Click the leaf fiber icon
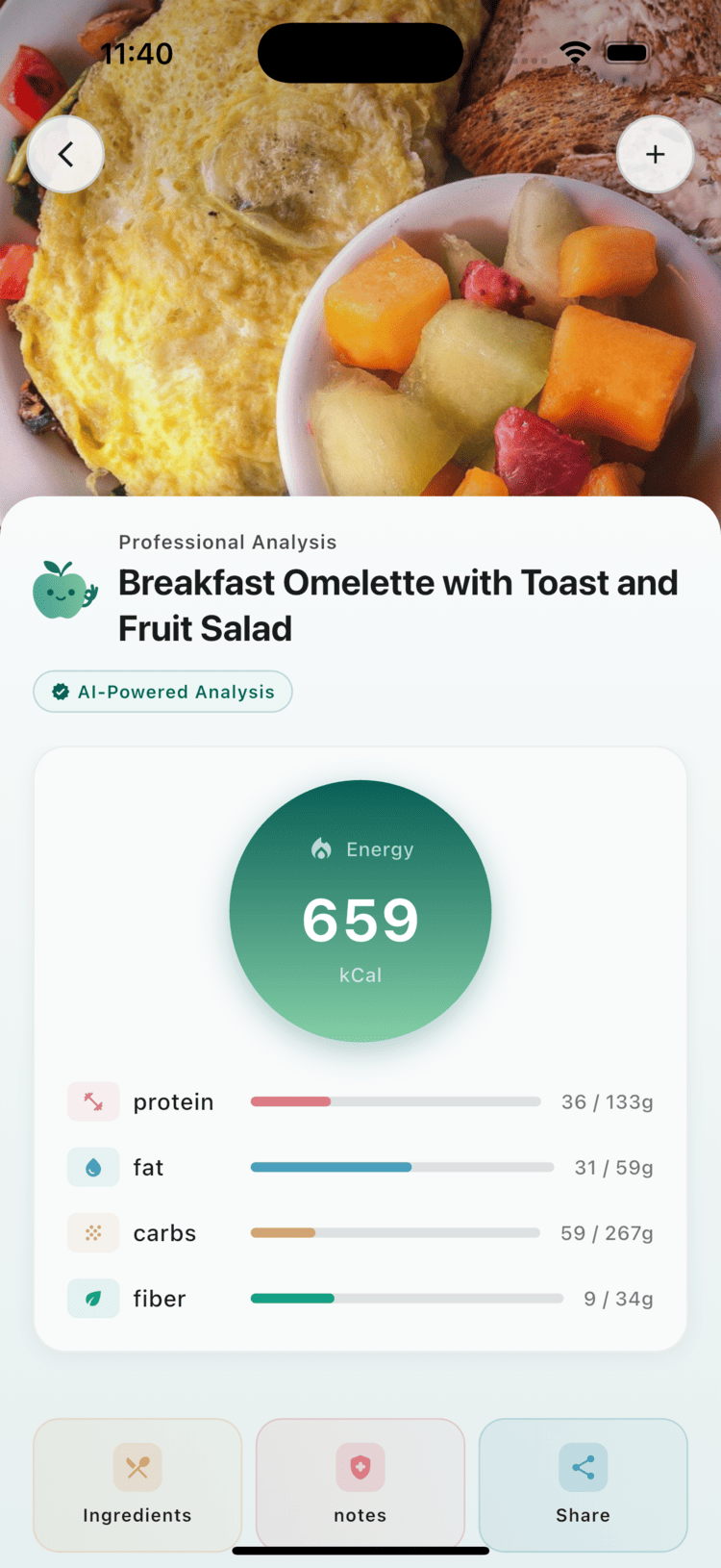The image size is (721, 1568). pyautogui.click(x=92, y=1298)
